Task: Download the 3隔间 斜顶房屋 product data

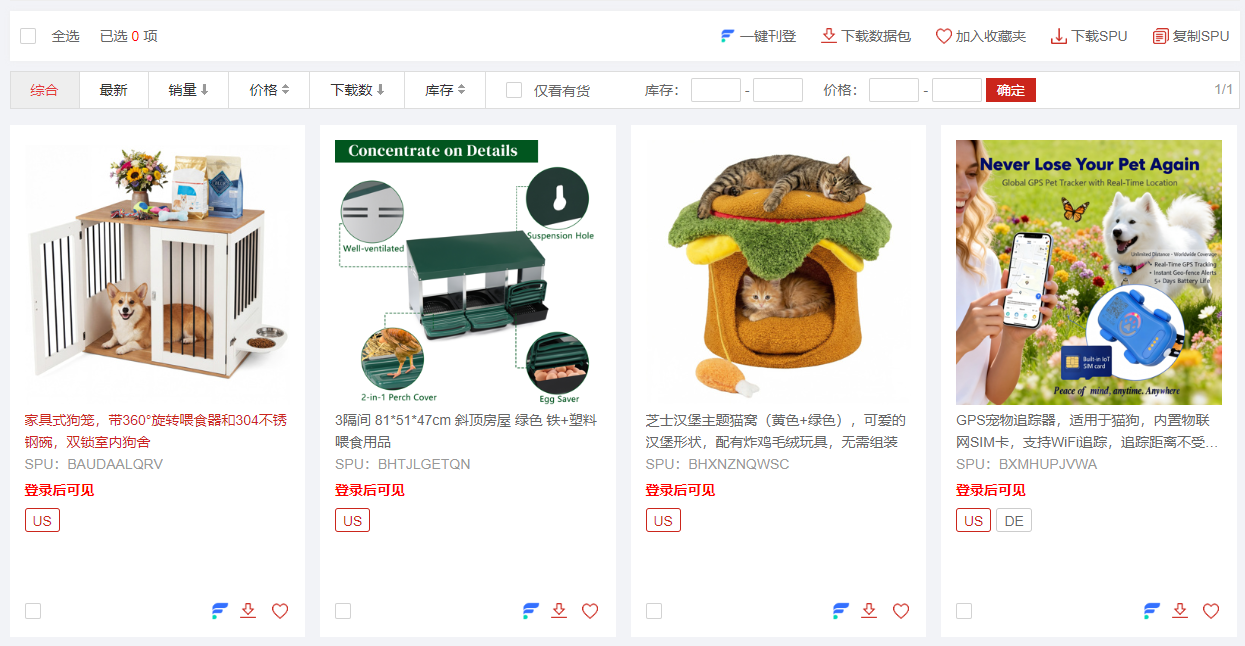Action: (559, 611)
